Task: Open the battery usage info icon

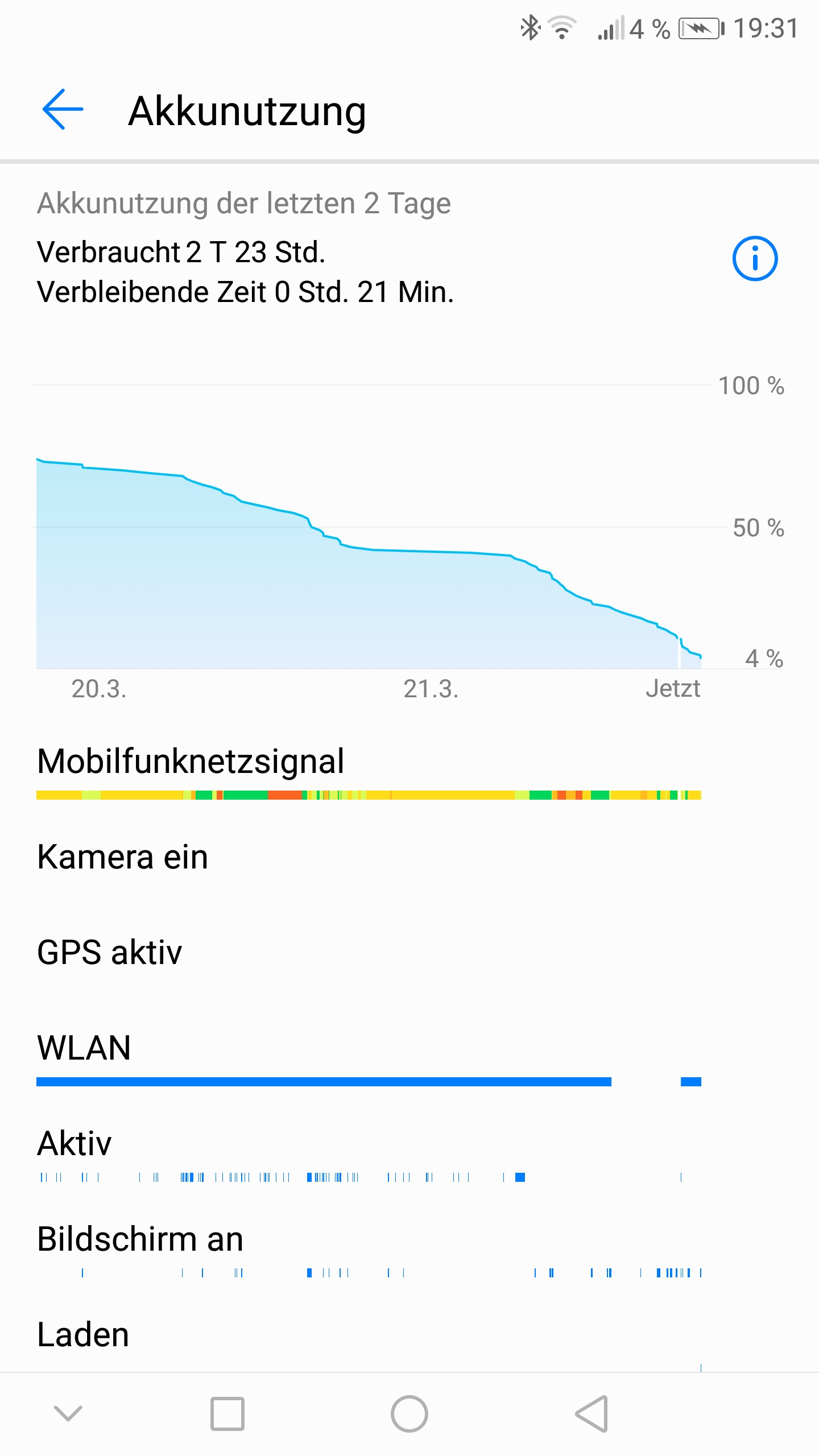Action: point(755,258)
